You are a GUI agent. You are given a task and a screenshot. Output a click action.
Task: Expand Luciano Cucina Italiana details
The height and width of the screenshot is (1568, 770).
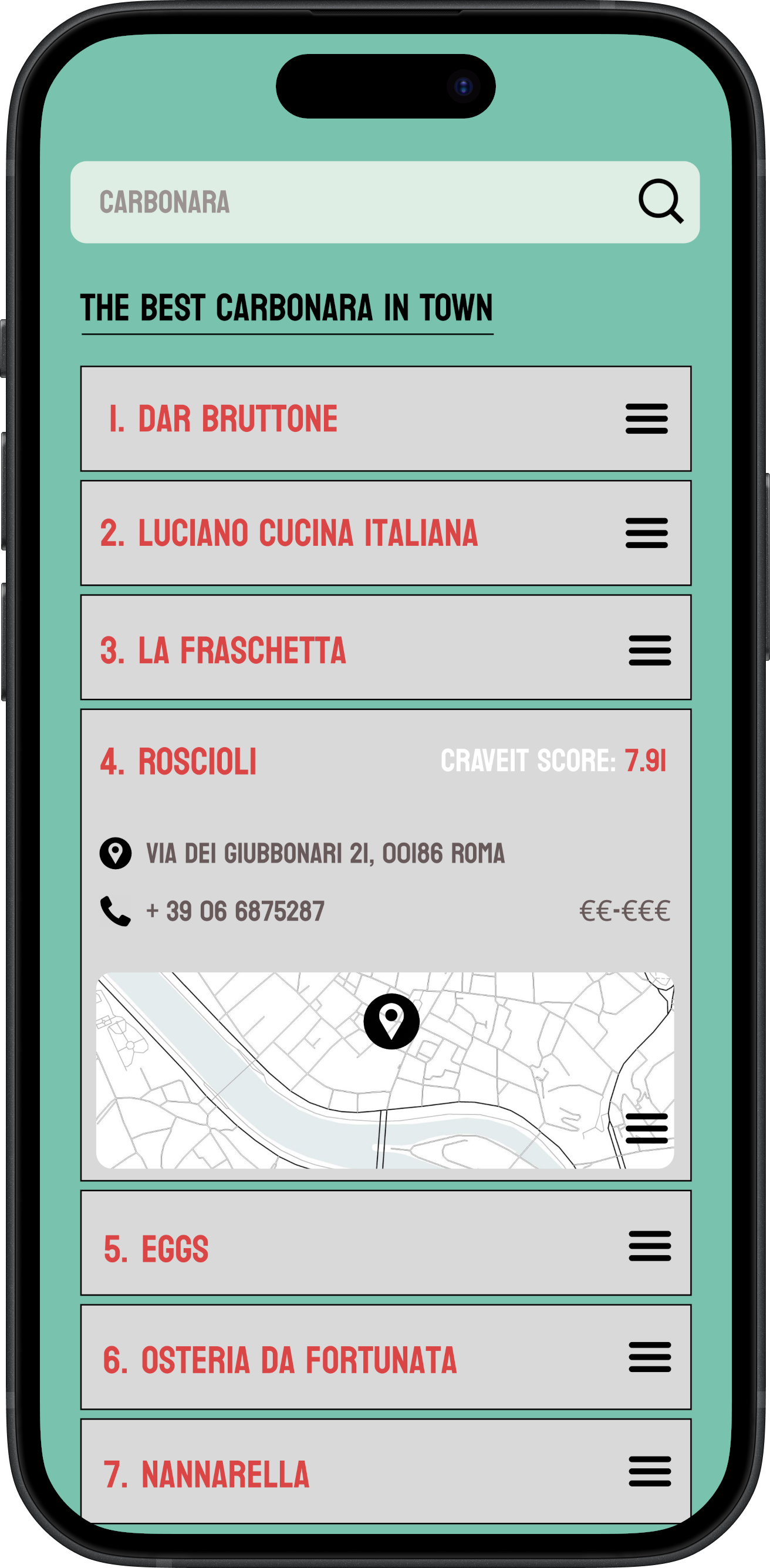[646, 533]
